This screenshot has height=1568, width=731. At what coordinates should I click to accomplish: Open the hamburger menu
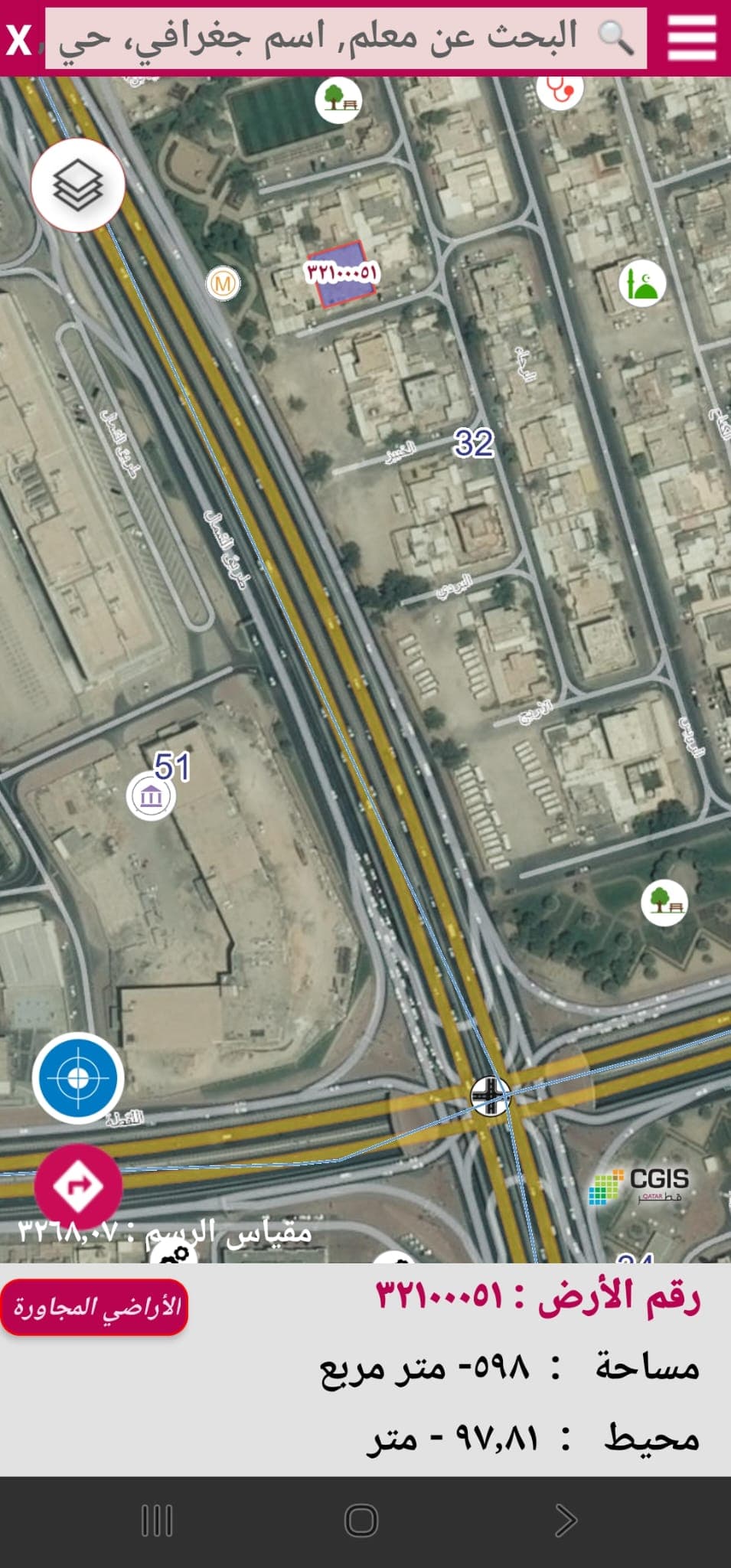(691, 38)
